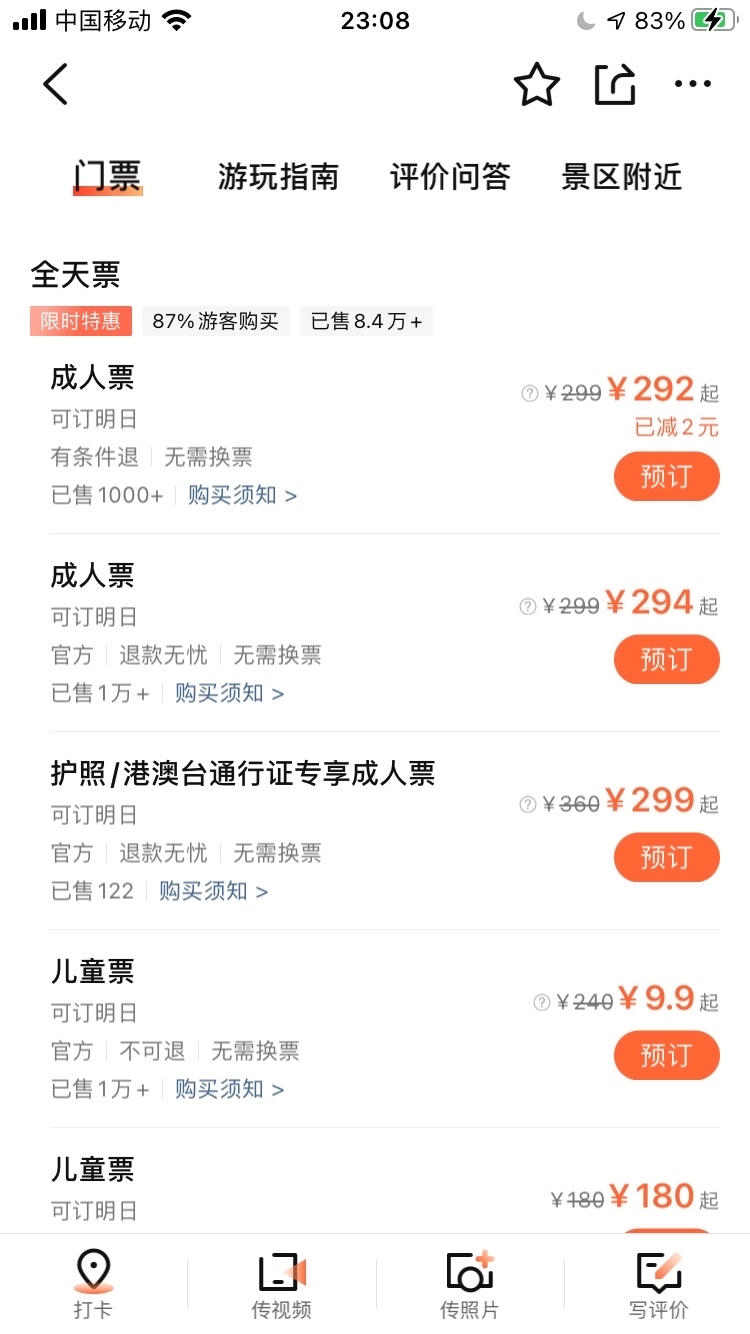
Task: Open 购买须知 for the ¥294 成人票
Action: [x=229, y=693]
